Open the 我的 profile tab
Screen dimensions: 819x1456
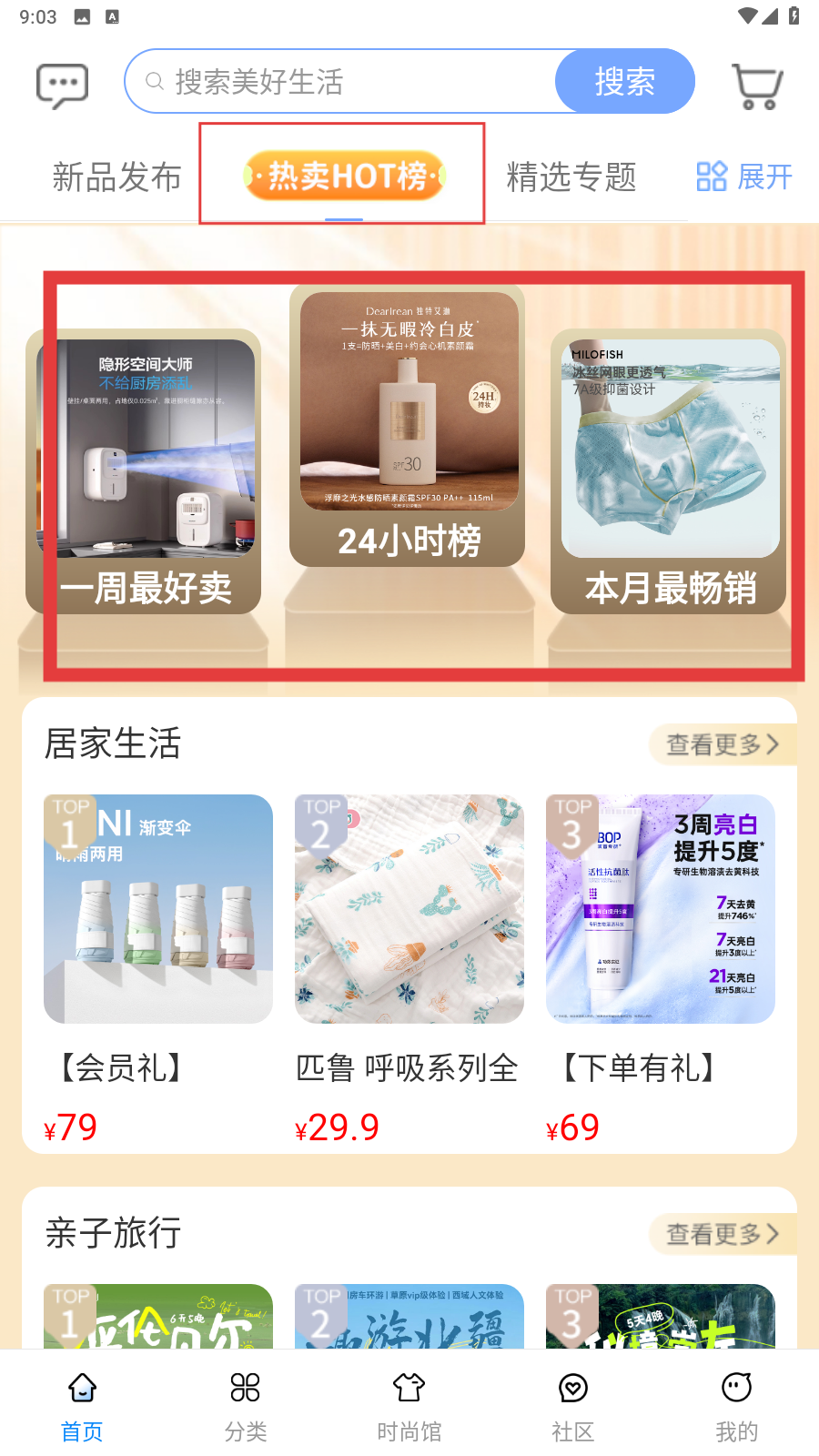(x=736, y=1404)
